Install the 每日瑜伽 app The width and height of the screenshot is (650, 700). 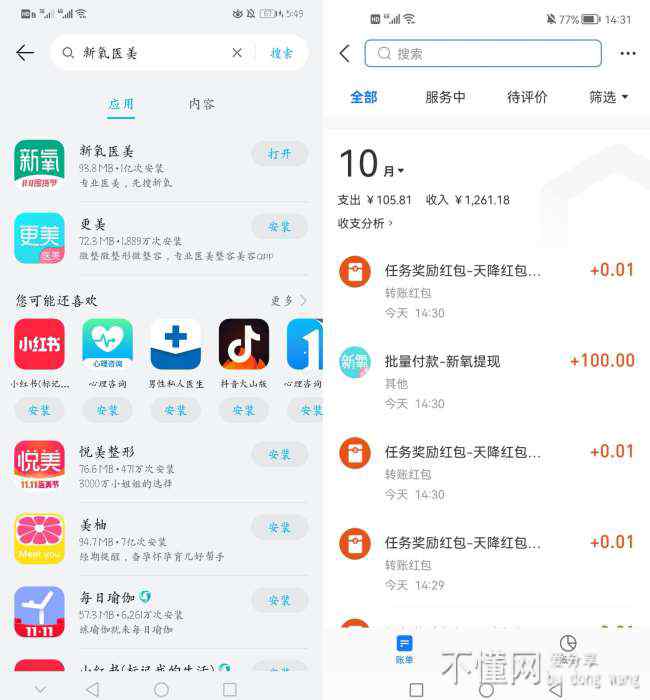tap(279, 600)
